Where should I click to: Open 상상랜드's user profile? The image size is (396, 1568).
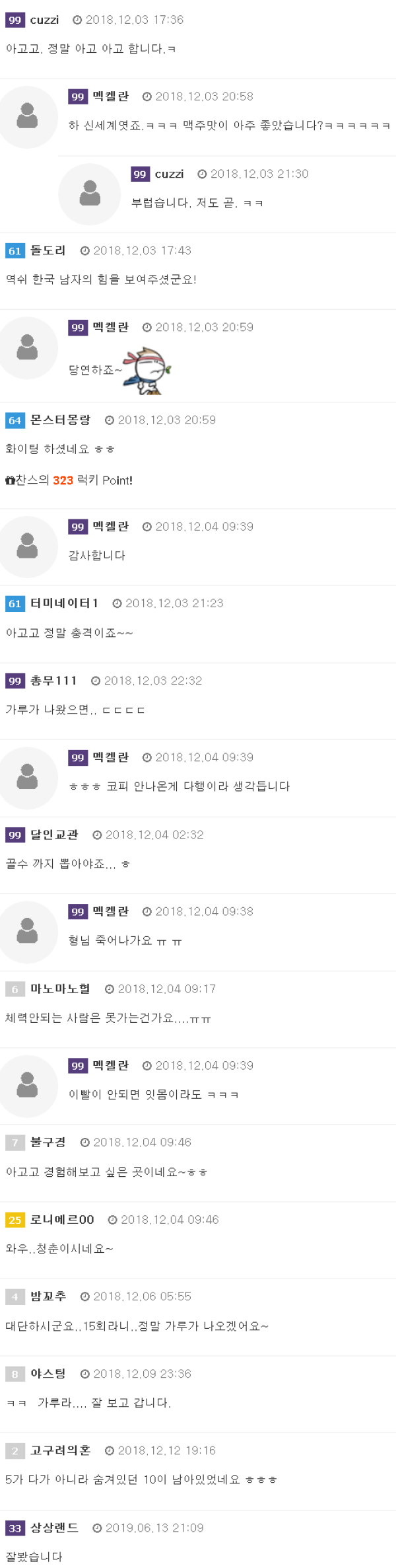point(54,1527)
